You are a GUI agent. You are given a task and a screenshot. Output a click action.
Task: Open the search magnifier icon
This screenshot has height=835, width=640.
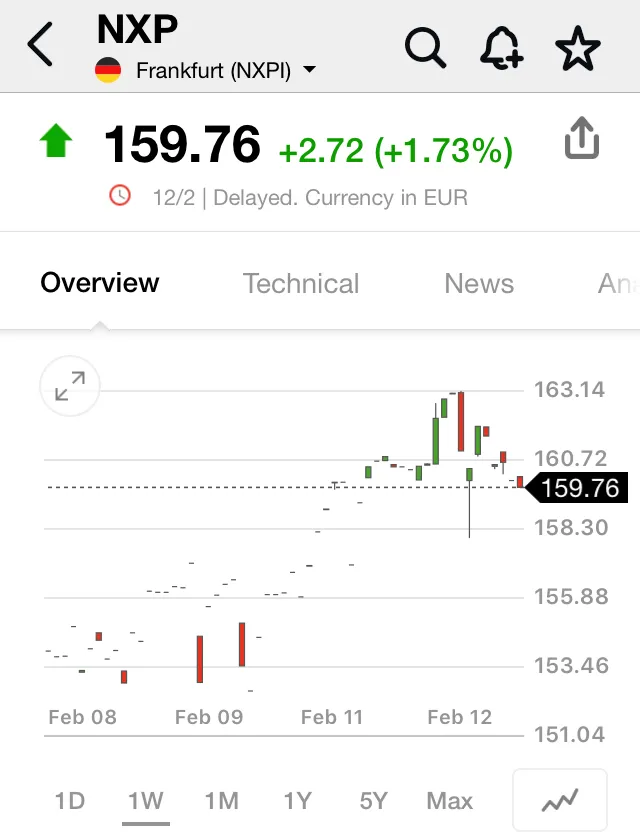(425, 48)
